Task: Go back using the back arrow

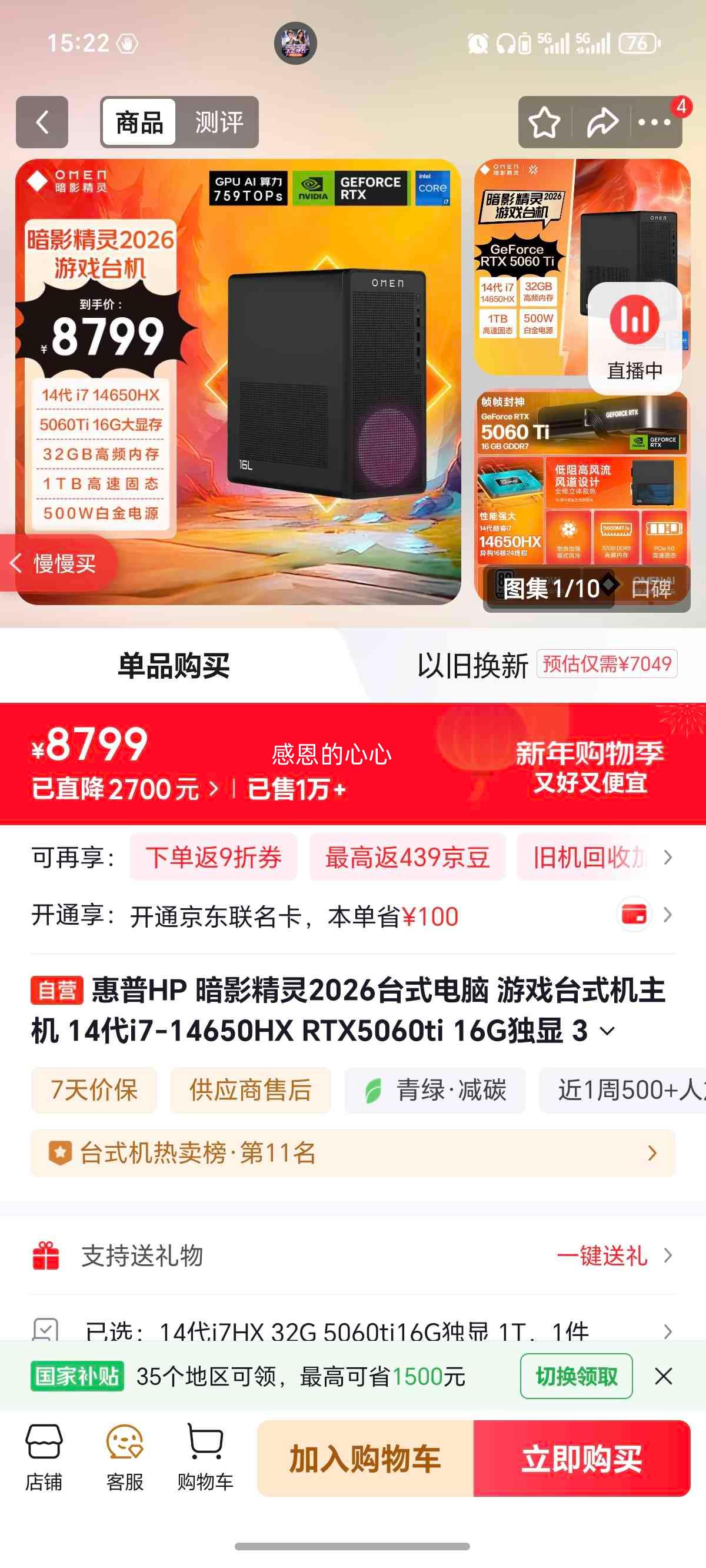Action: click(x=41, y=122)
